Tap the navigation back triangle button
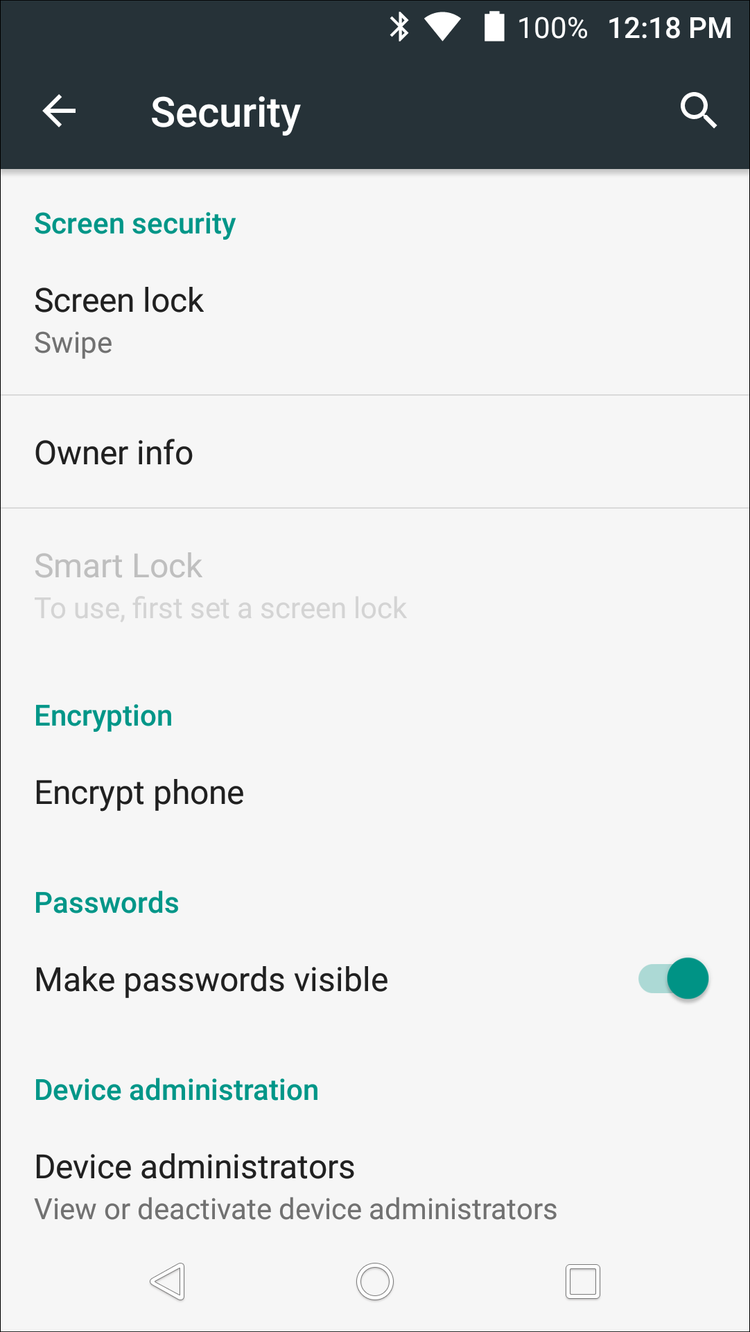The height and width of the screenshot is (1332, 750). [167, 1281]
